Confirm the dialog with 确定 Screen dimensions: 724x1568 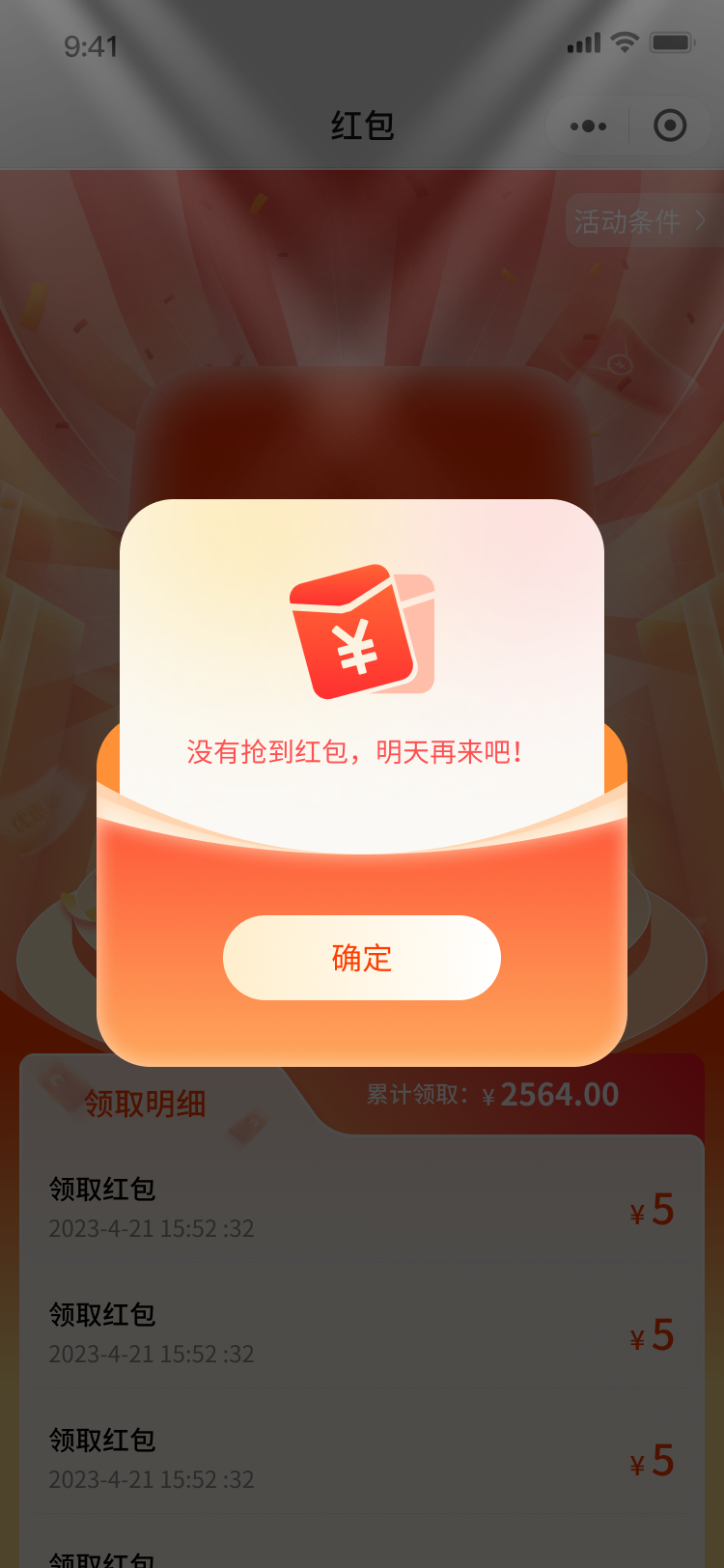tap(362, 958)
